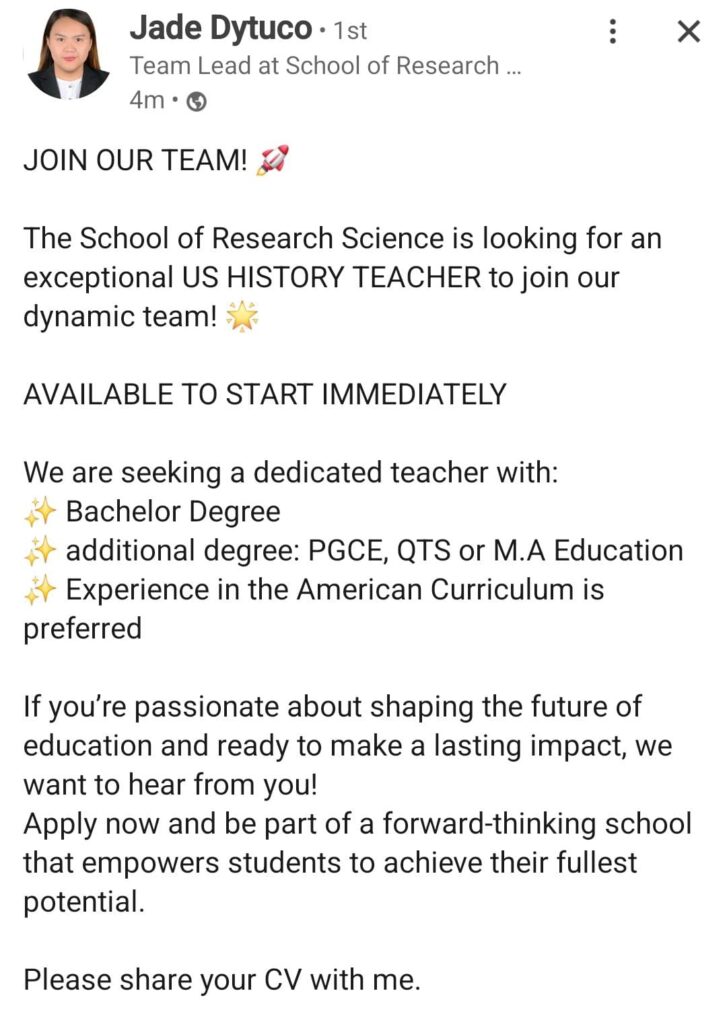Open the three-dot overflow menu
Image resolution: width=727 pixels, height=1024 pixels.
tap(613, 32)
